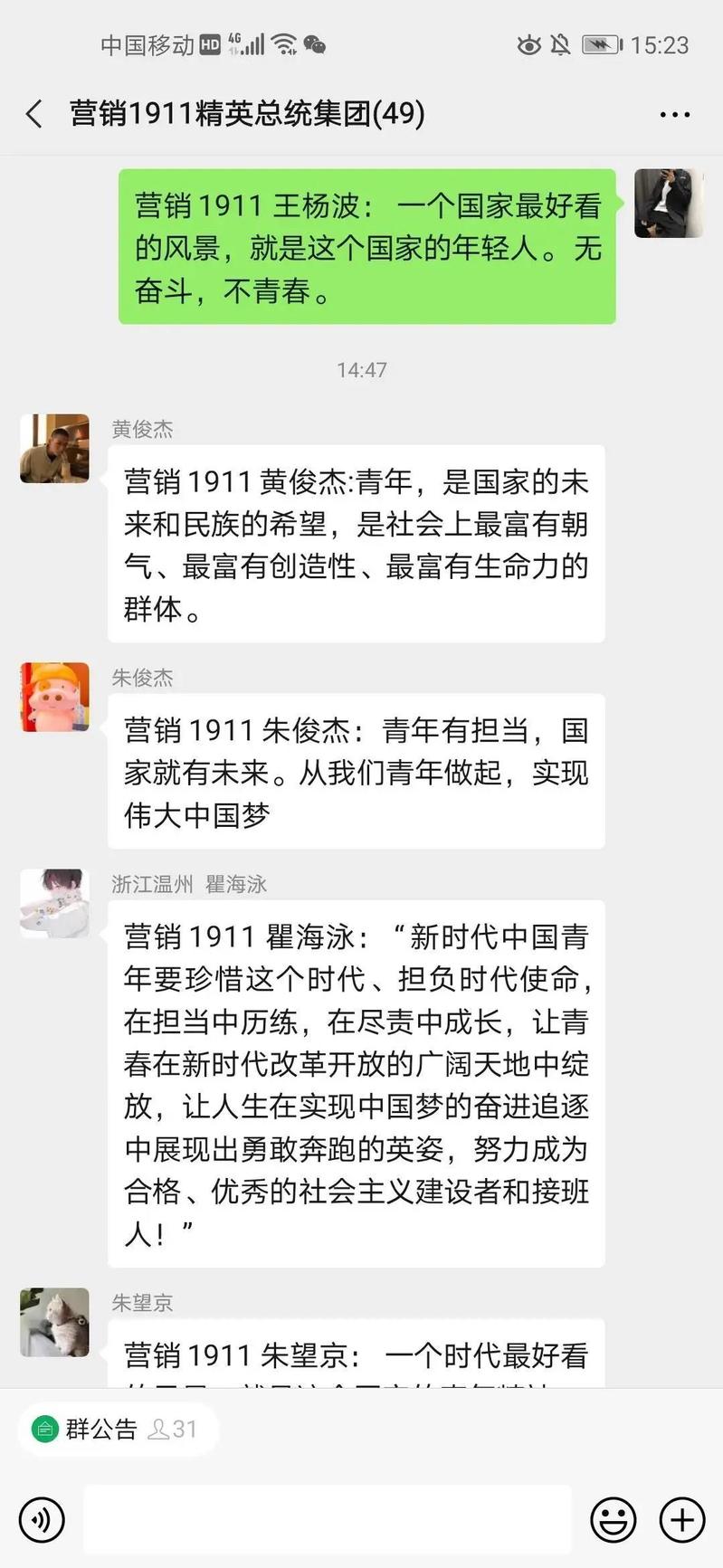Open my own avatar beside 王杨波 message
723x1568 pixels.
pos(668,204)
